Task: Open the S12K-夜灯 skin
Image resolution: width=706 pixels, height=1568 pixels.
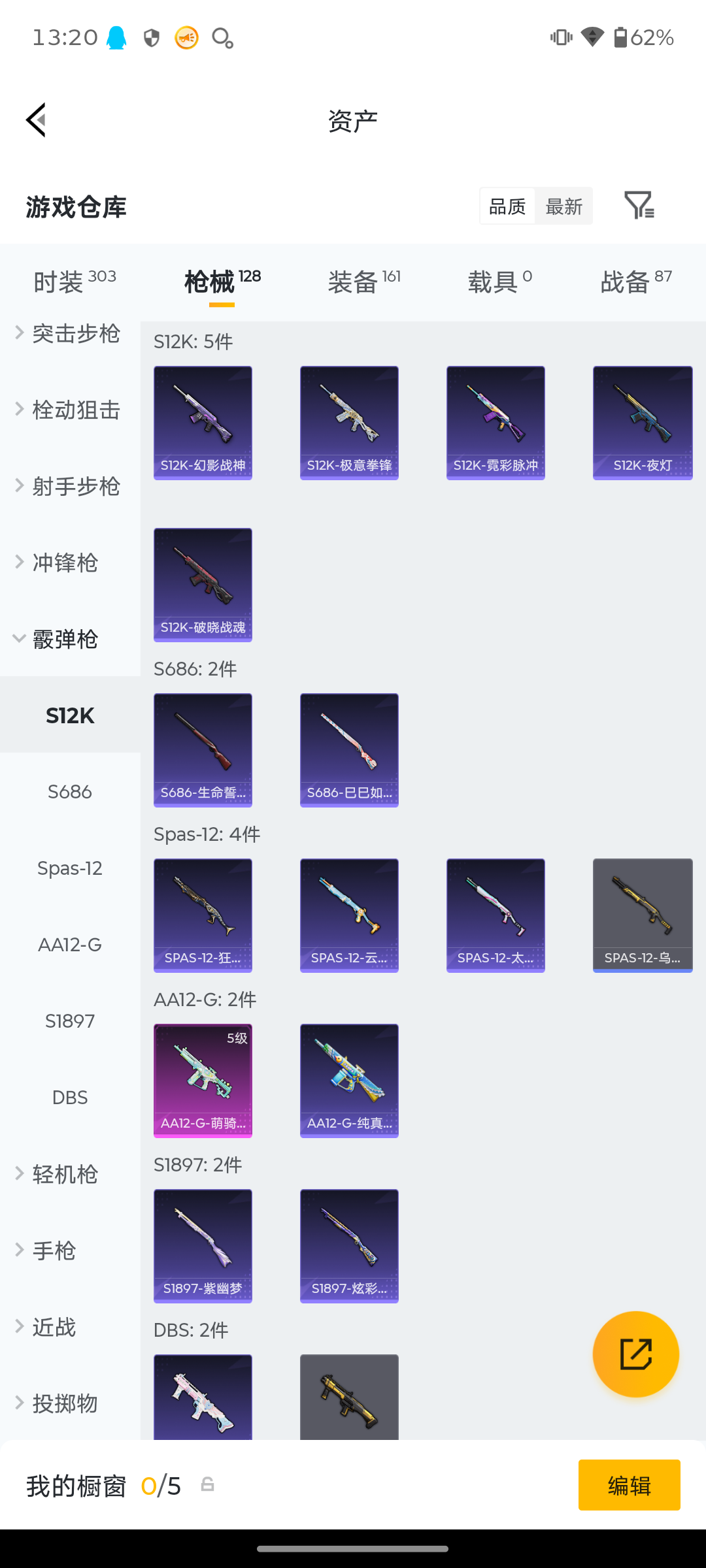Action: [643, 423]
